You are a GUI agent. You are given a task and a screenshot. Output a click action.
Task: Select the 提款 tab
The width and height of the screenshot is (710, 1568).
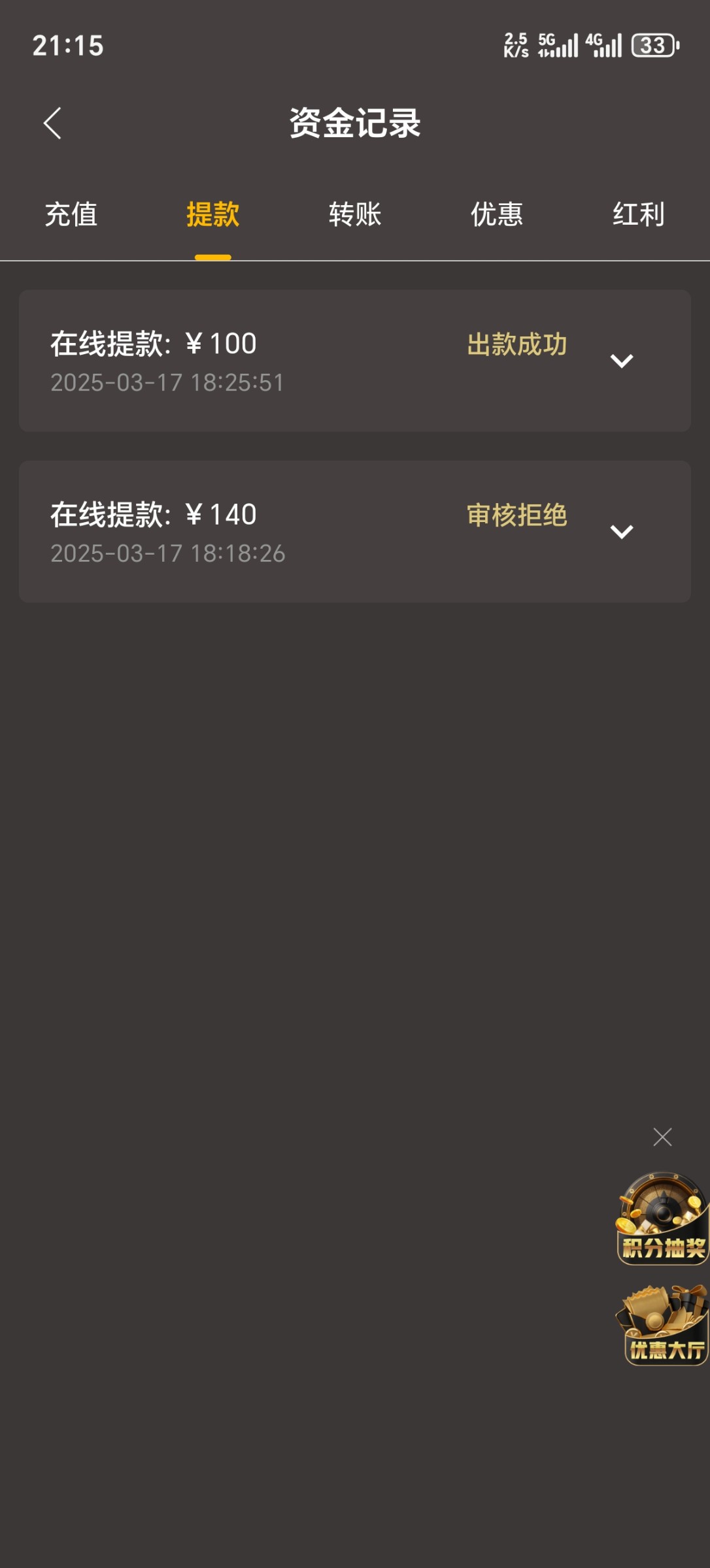212,214
